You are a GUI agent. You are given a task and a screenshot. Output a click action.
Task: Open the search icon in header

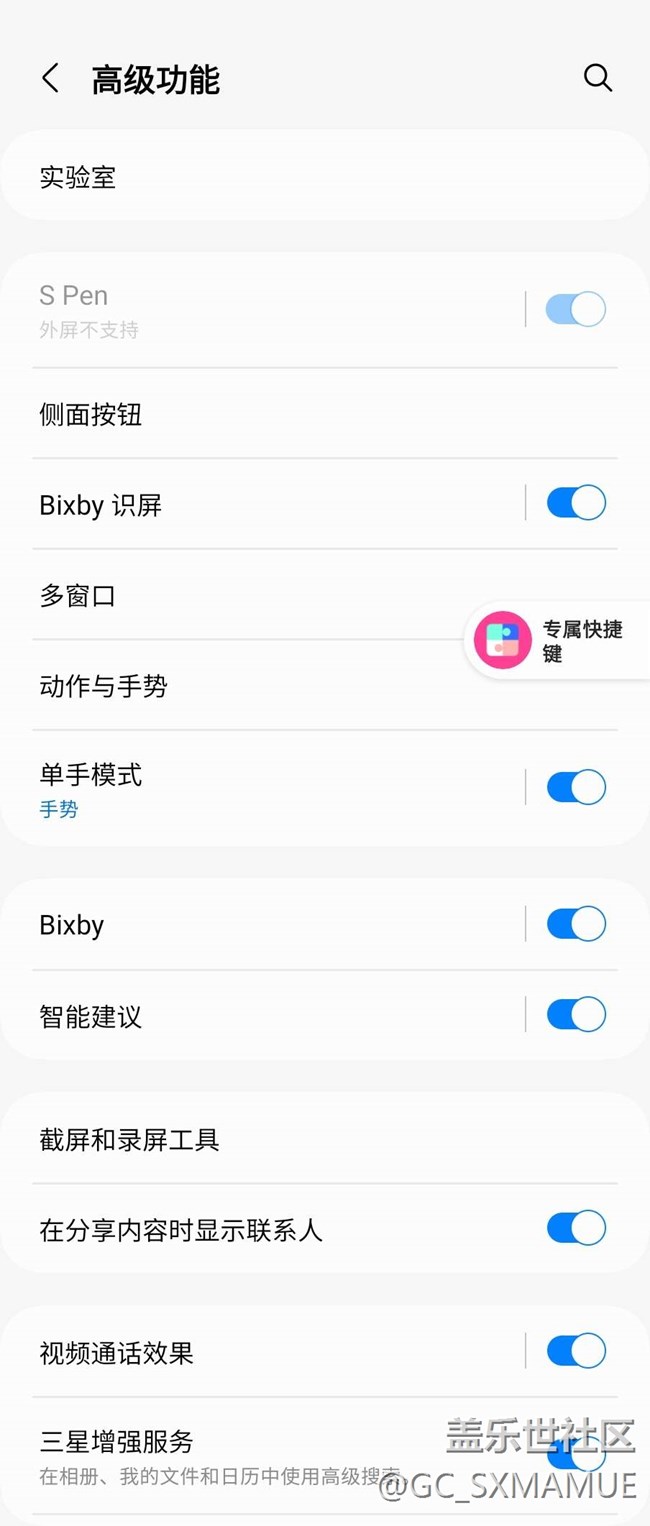click(x=597, y=78)
